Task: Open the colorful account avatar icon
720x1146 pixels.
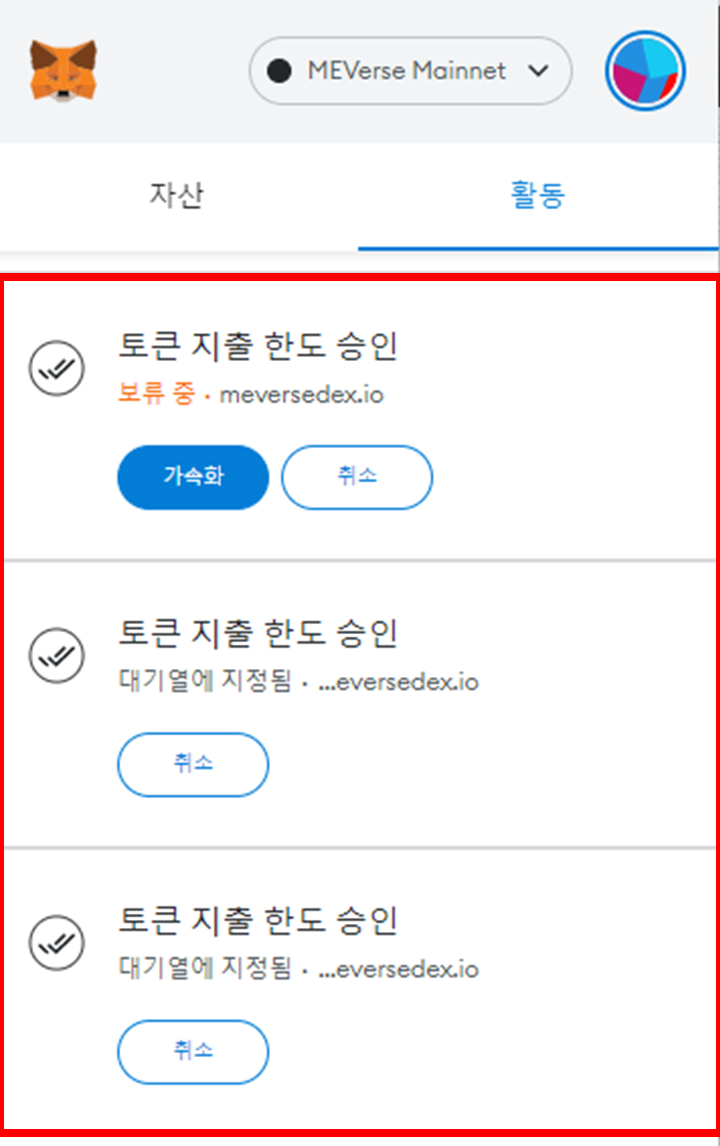Action: [x=644, y=71]
